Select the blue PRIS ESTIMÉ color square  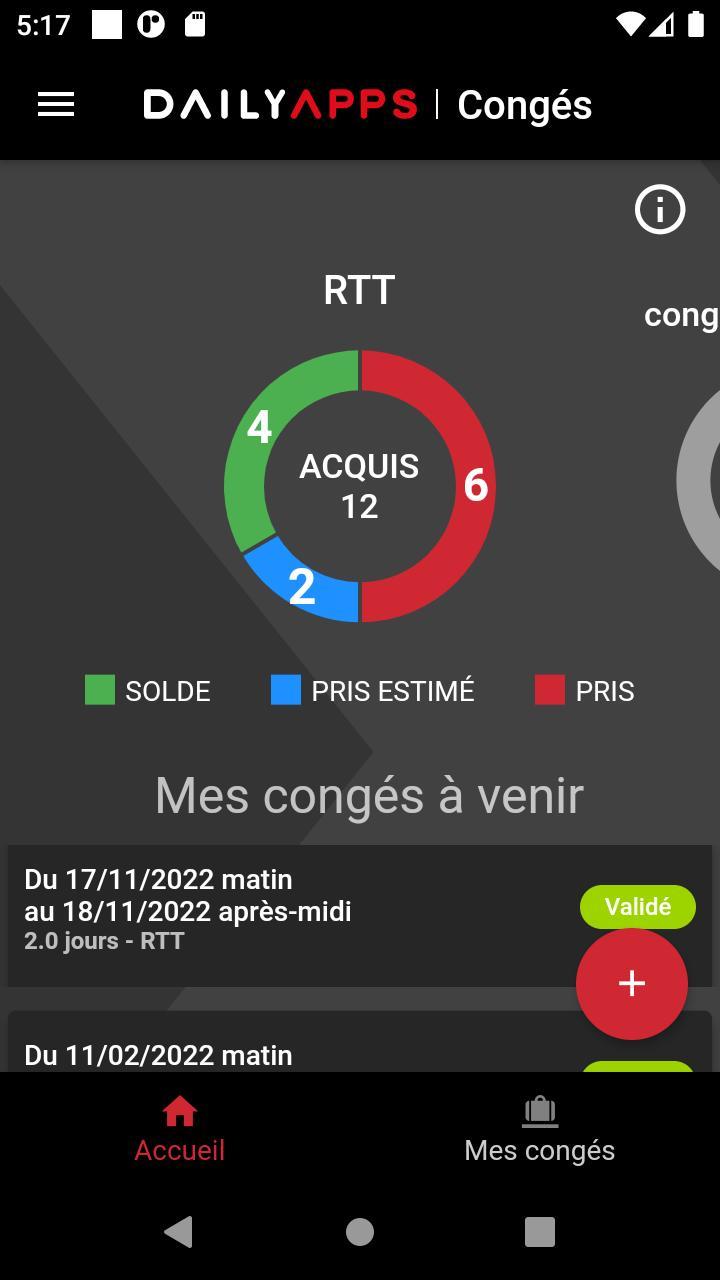(x=286, y=690)
